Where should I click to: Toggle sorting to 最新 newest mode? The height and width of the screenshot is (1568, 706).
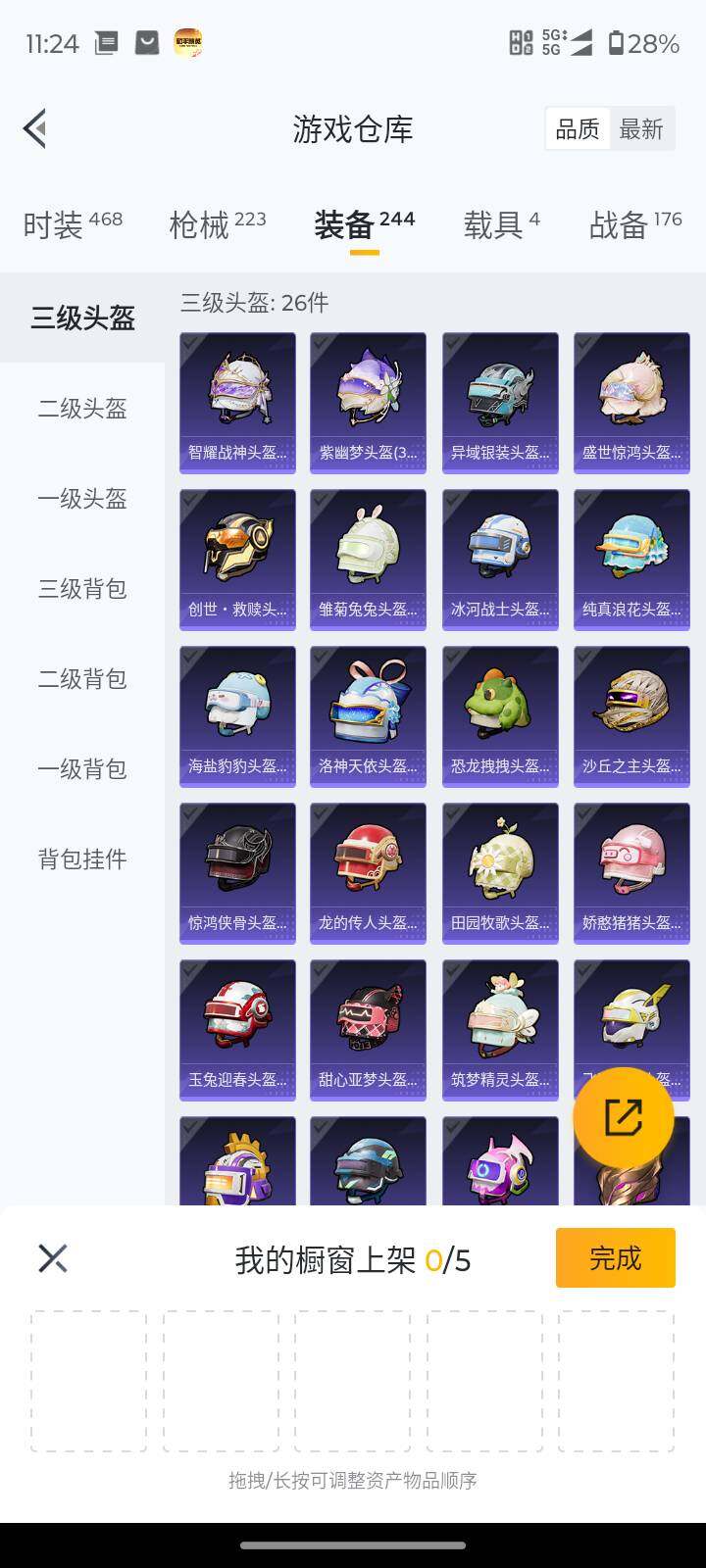coord(642,128)
